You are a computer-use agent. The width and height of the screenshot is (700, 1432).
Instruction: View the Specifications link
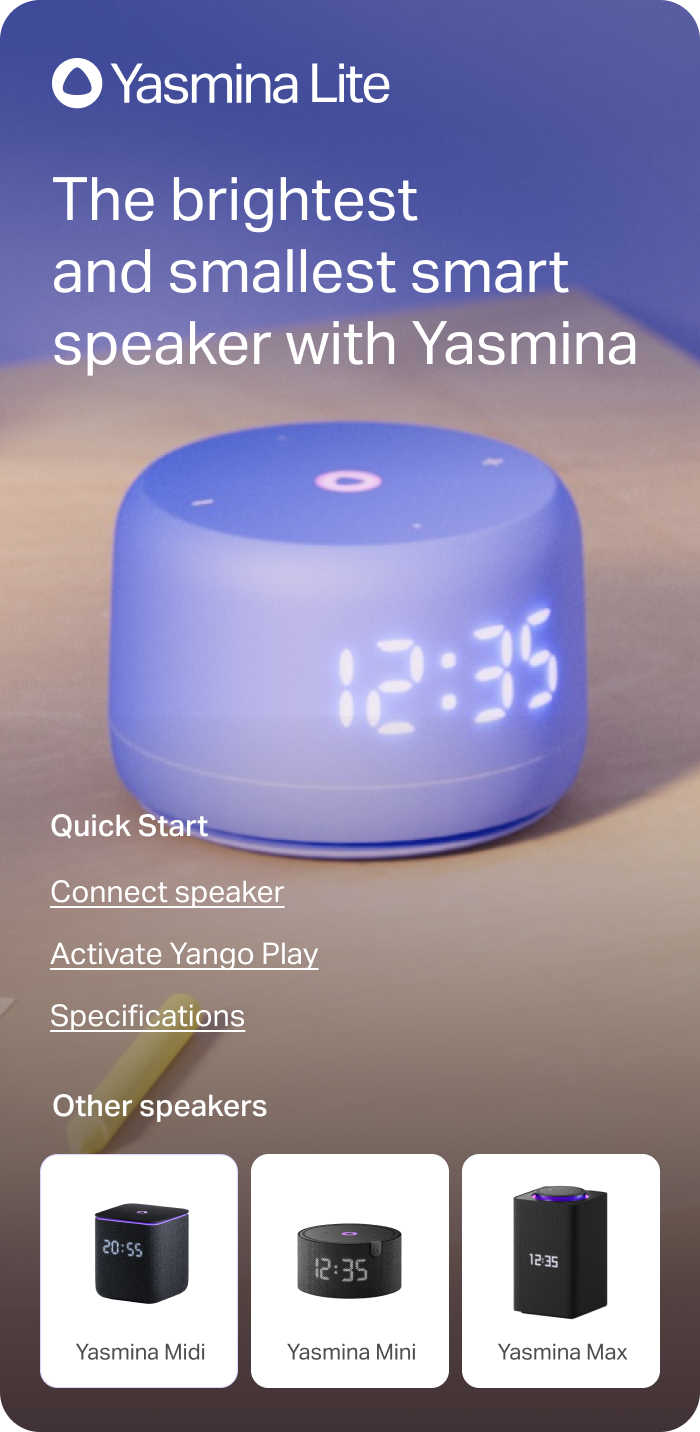(147, 1016)
